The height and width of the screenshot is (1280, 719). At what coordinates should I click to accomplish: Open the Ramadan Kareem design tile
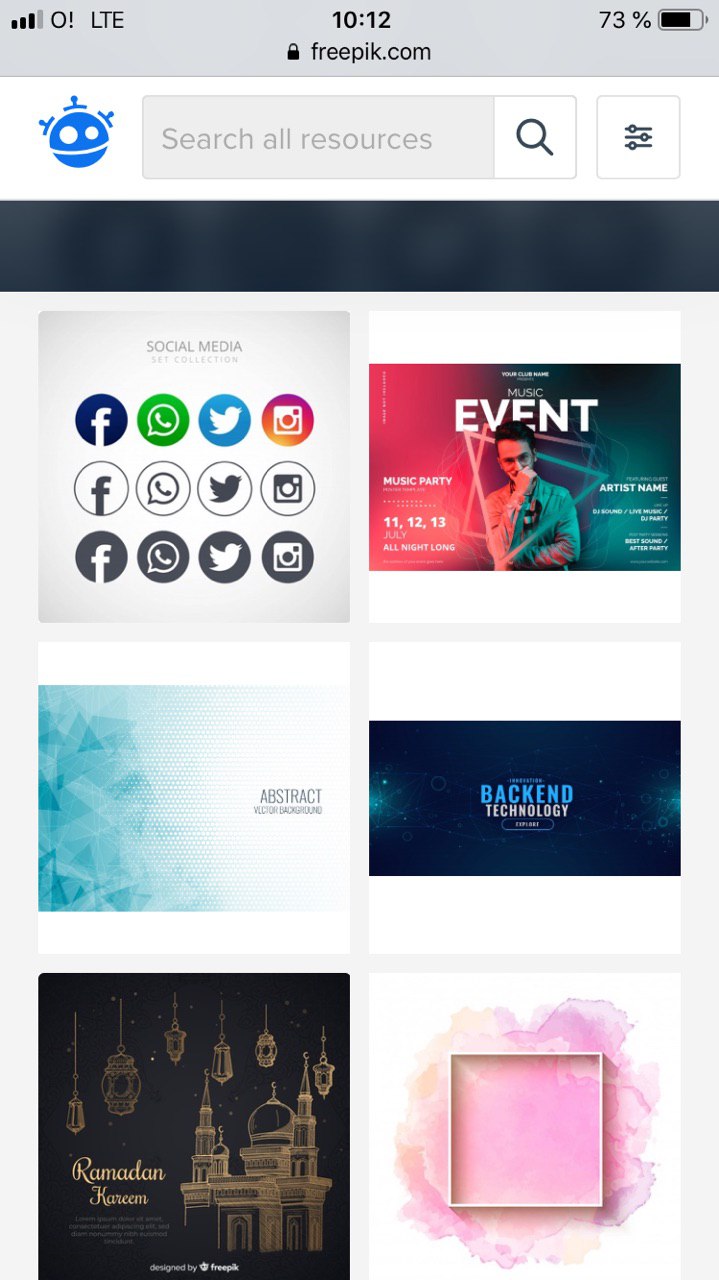click(194, 1125)
